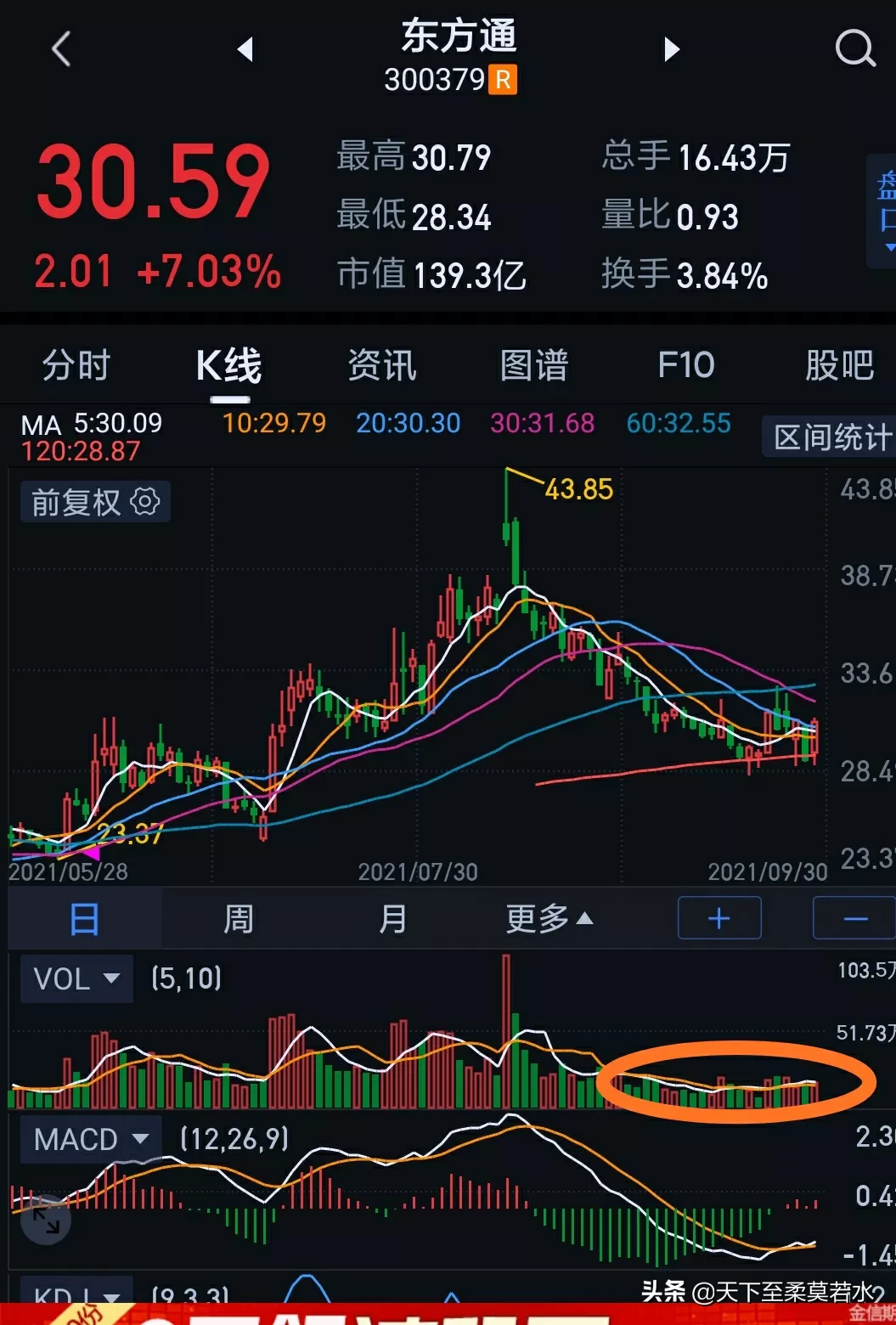Image resolution: width=896 pixels, height=1325 pixels.
Task: Open the 资讯 tab
Action: [x=381, y=365]
